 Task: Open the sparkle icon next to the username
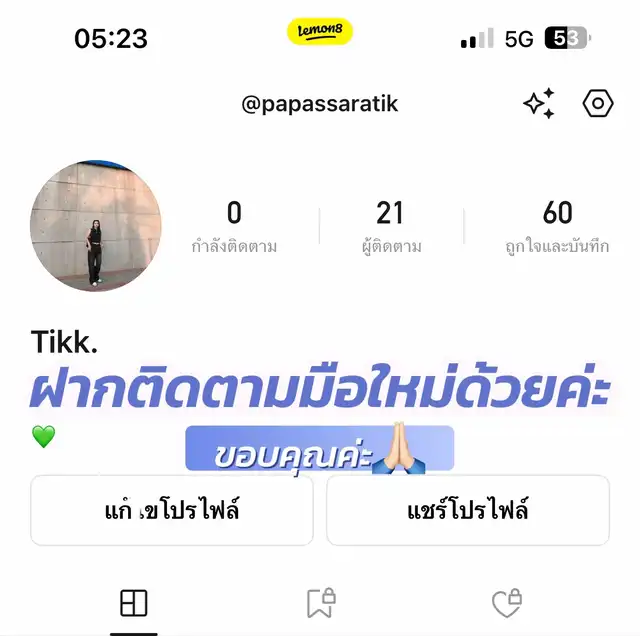tap(539, 104)
